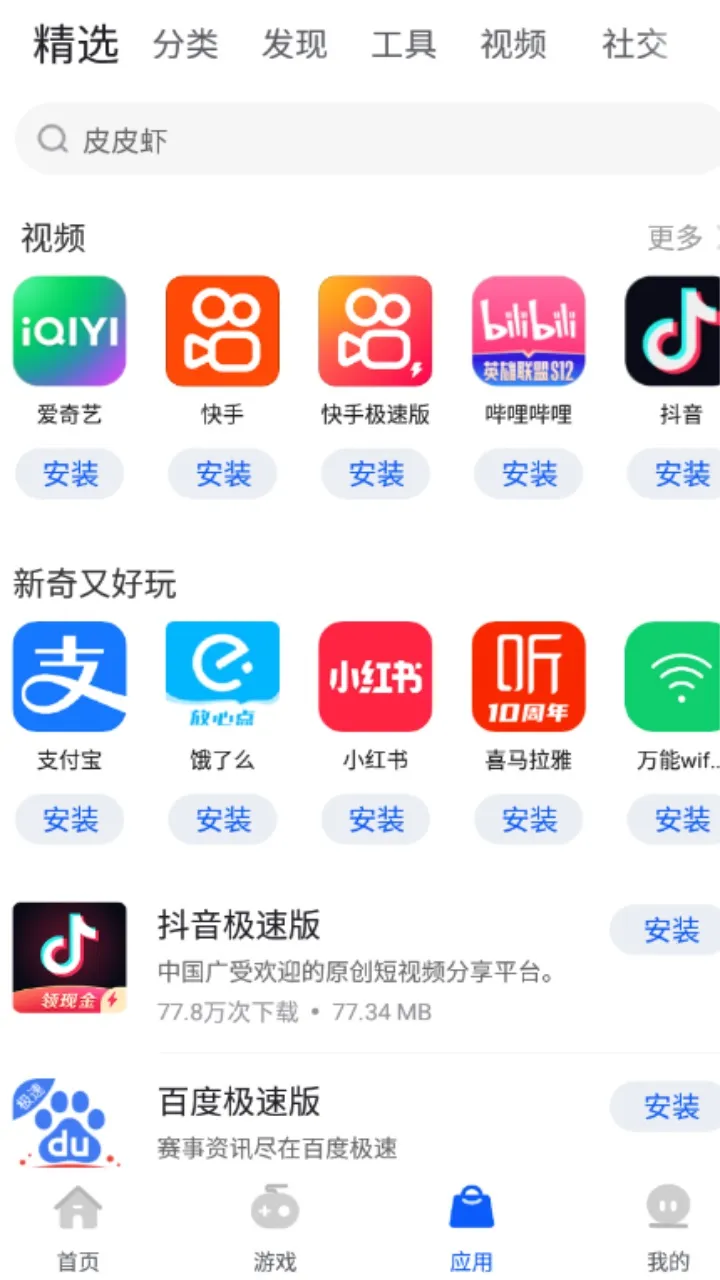
Task: Select the 快手 app icon
Action: click(222, 330)
